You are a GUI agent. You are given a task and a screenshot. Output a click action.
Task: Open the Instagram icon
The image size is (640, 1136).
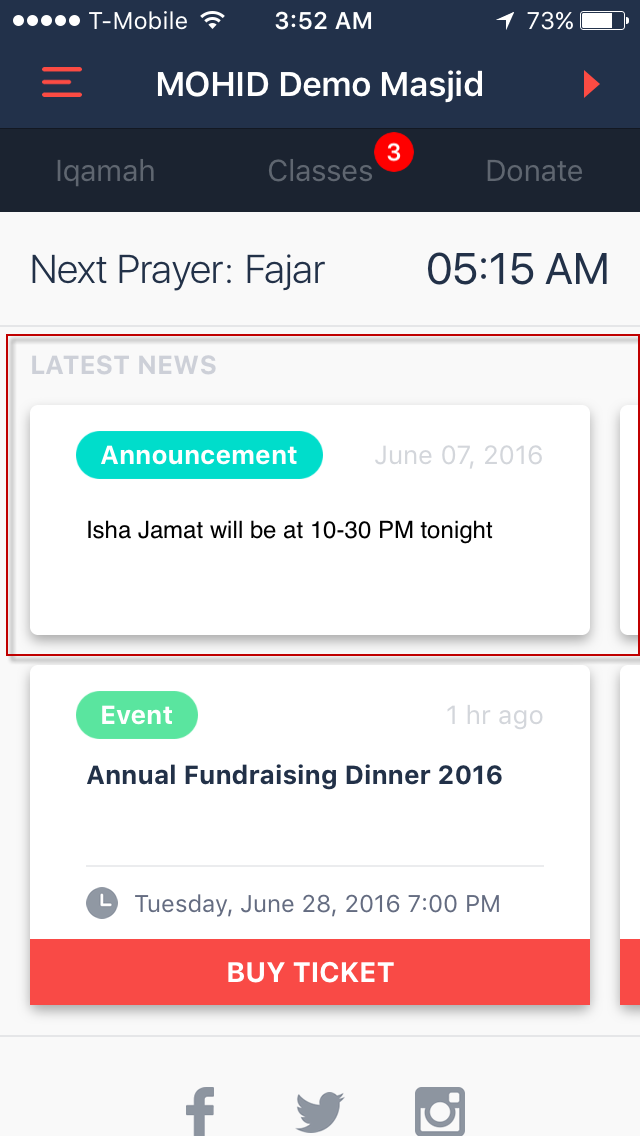pos(439,1112)
